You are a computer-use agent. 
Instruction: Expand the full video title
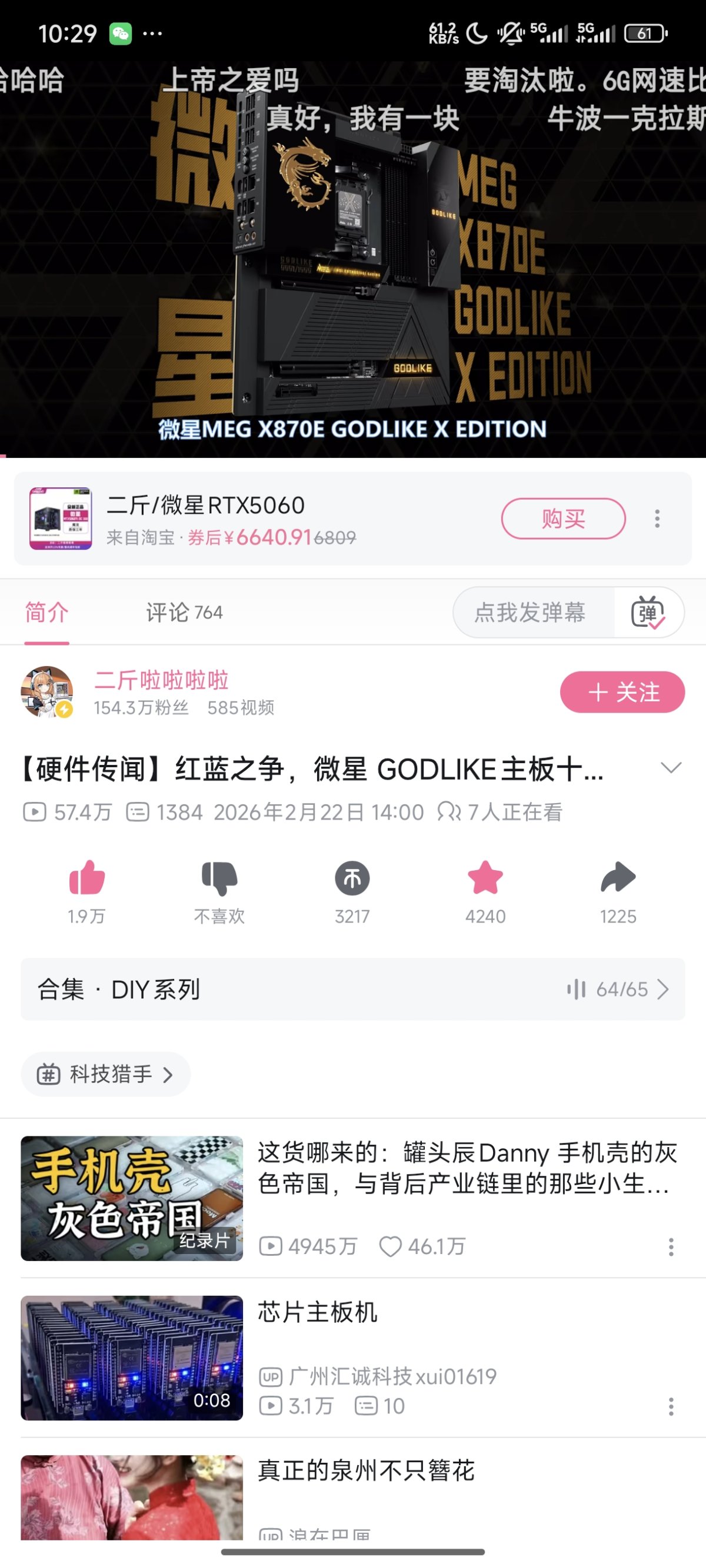click(x=671, y=768)
